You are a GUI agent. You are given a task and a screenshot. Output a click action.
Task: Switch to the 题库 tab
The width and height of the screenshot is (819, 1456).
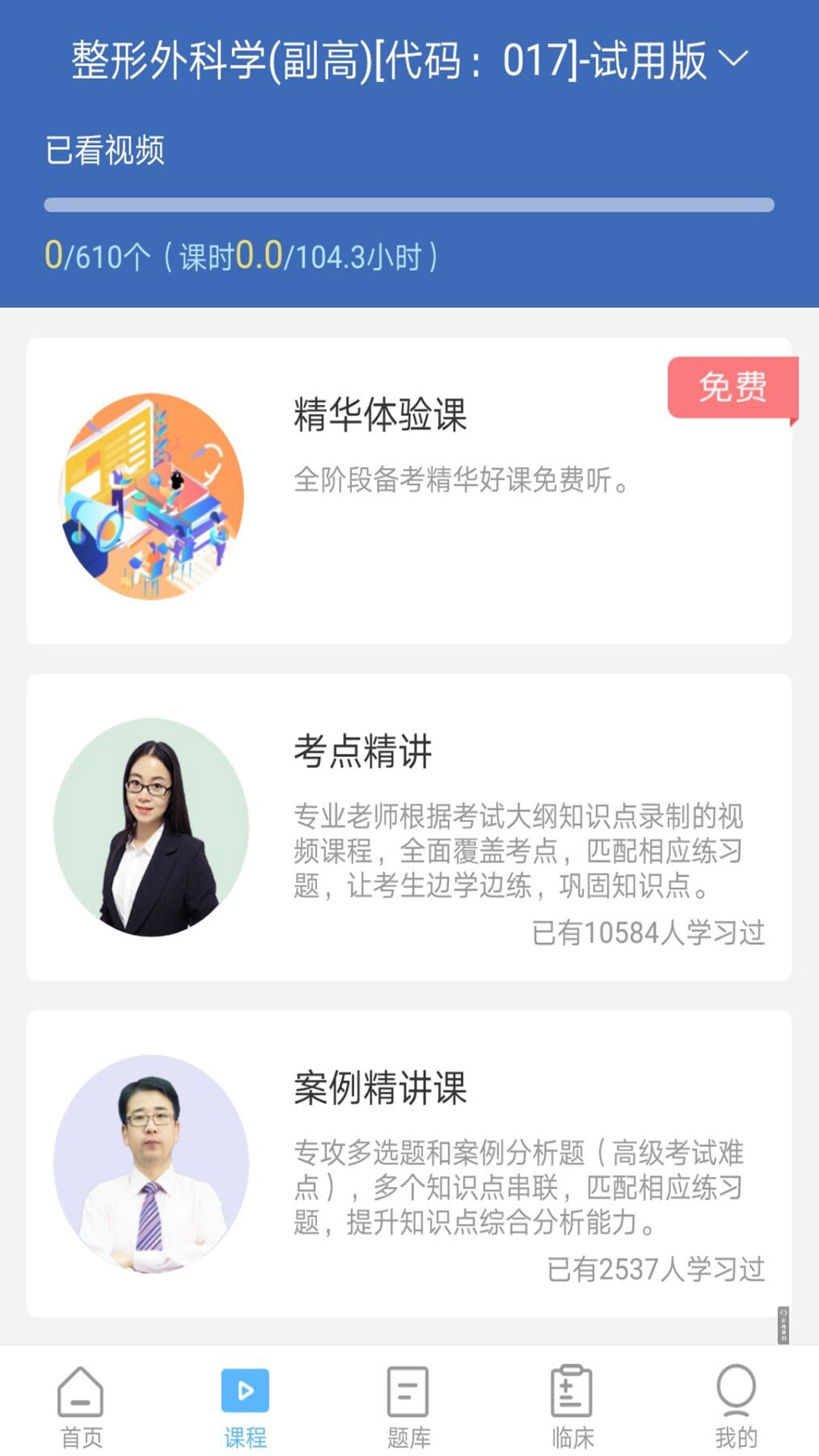coord(409,1406)
